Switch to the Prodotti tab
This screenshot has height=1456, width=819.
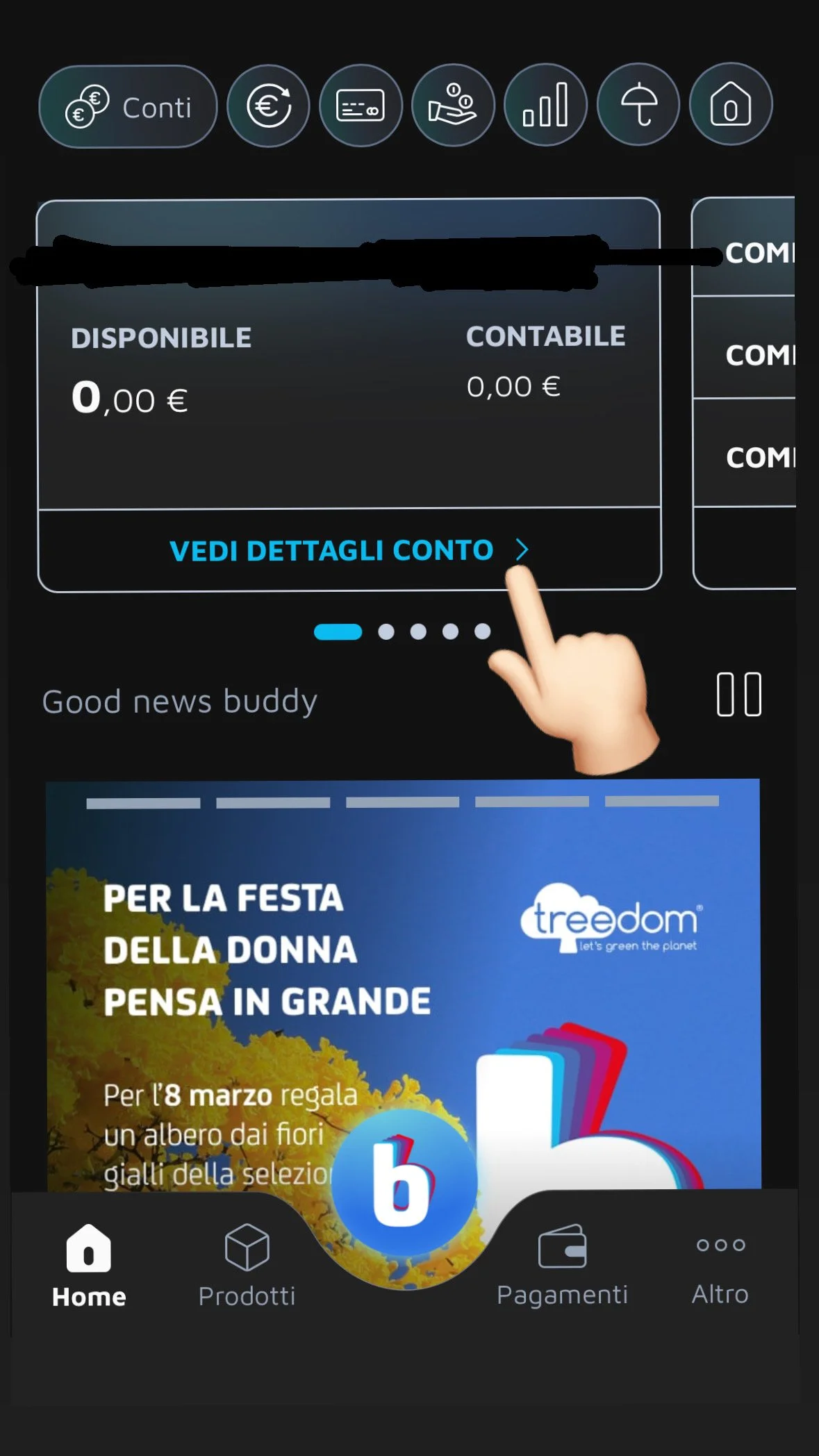[247, 1266]
